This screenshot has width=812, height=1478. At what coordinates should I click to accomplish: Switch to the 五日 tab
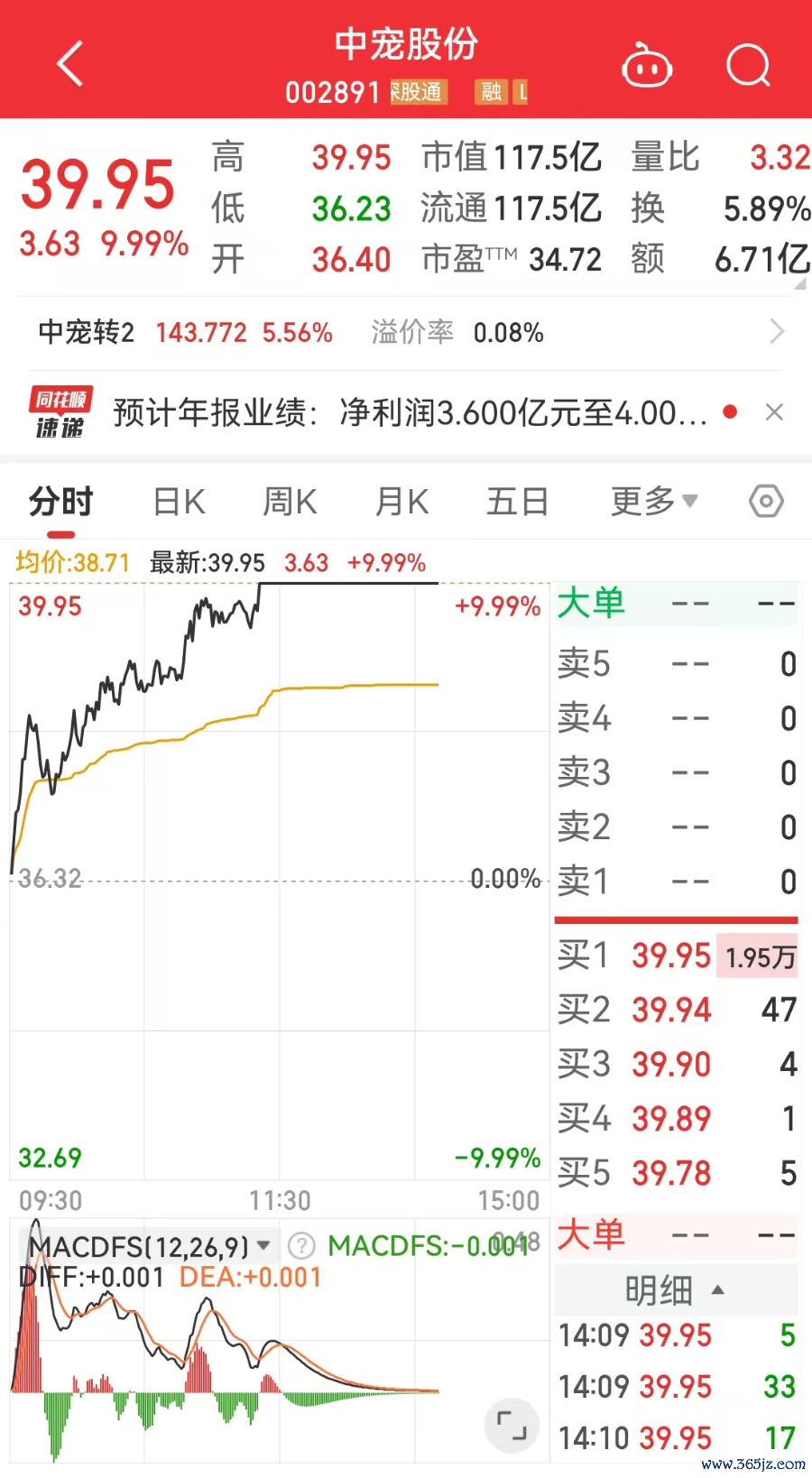tap(517, 502)
